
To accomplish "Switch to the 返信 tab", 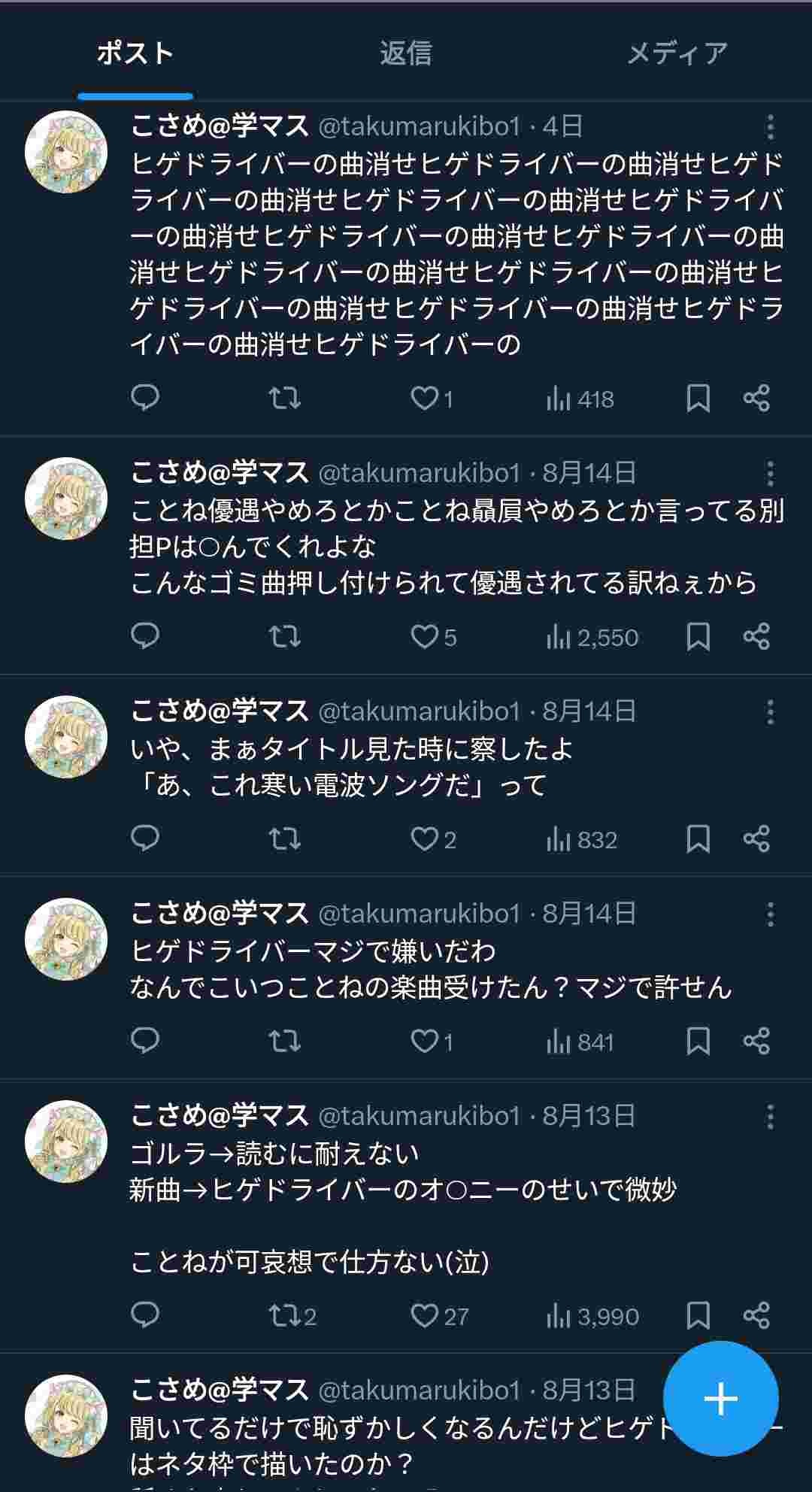I will click(x=405, y=53).
